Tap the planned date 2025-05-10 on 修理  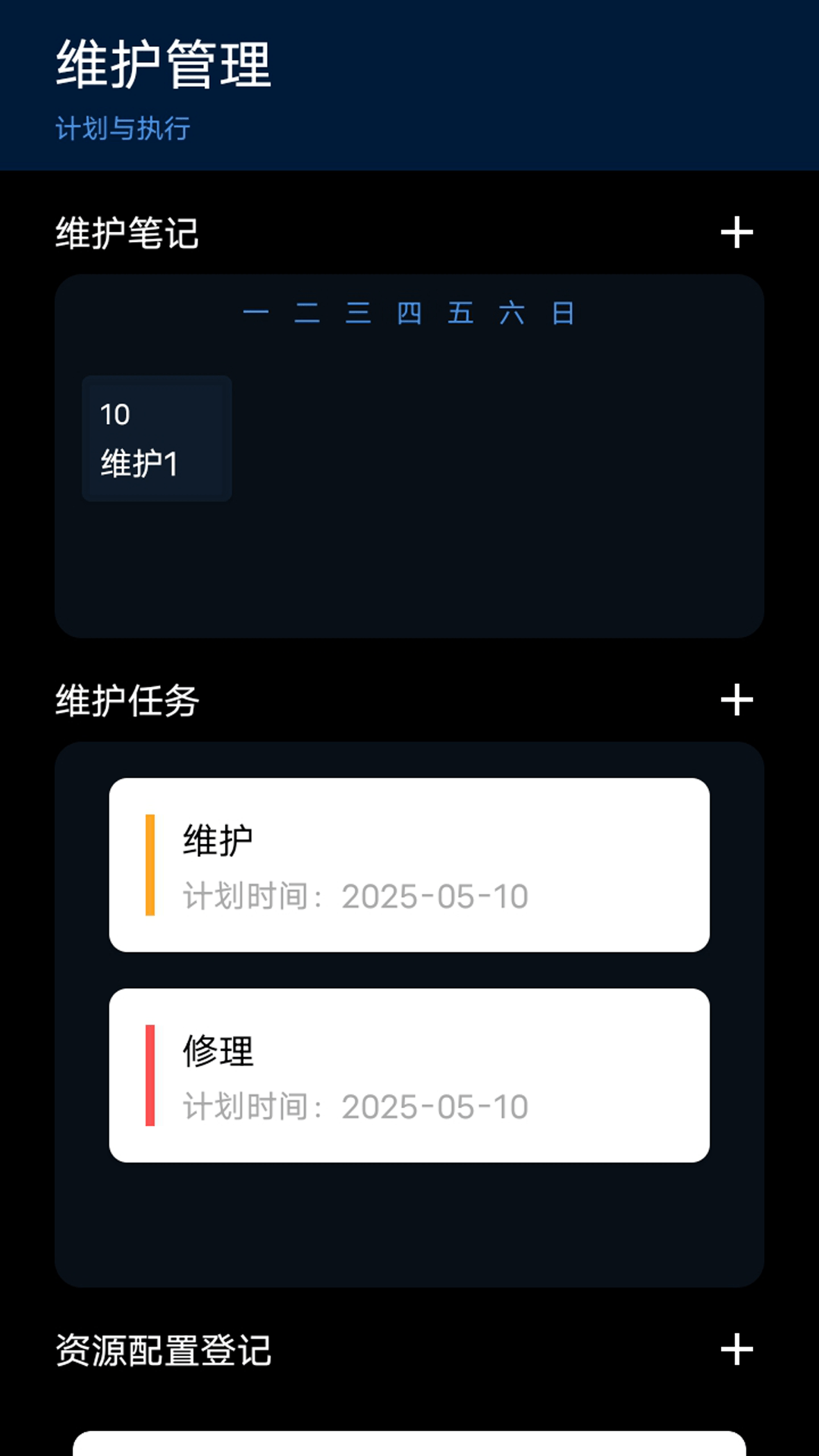pos(354,1107)
